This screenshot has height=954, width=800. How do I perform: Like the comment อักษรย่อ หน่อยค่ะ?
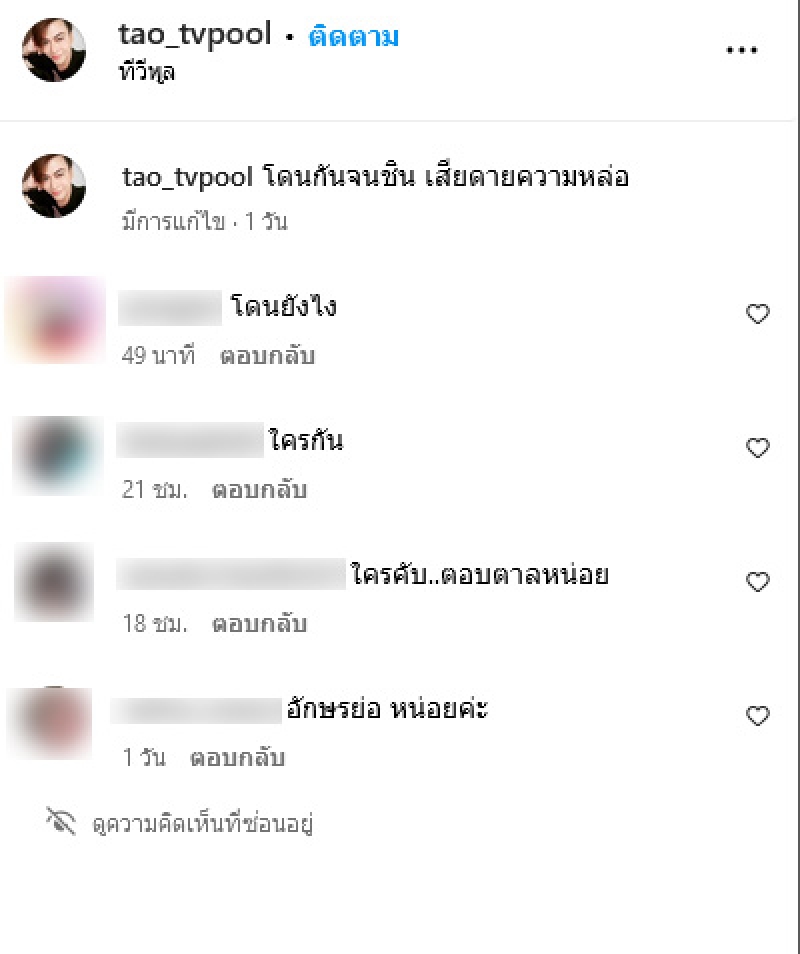pos(758,716)
